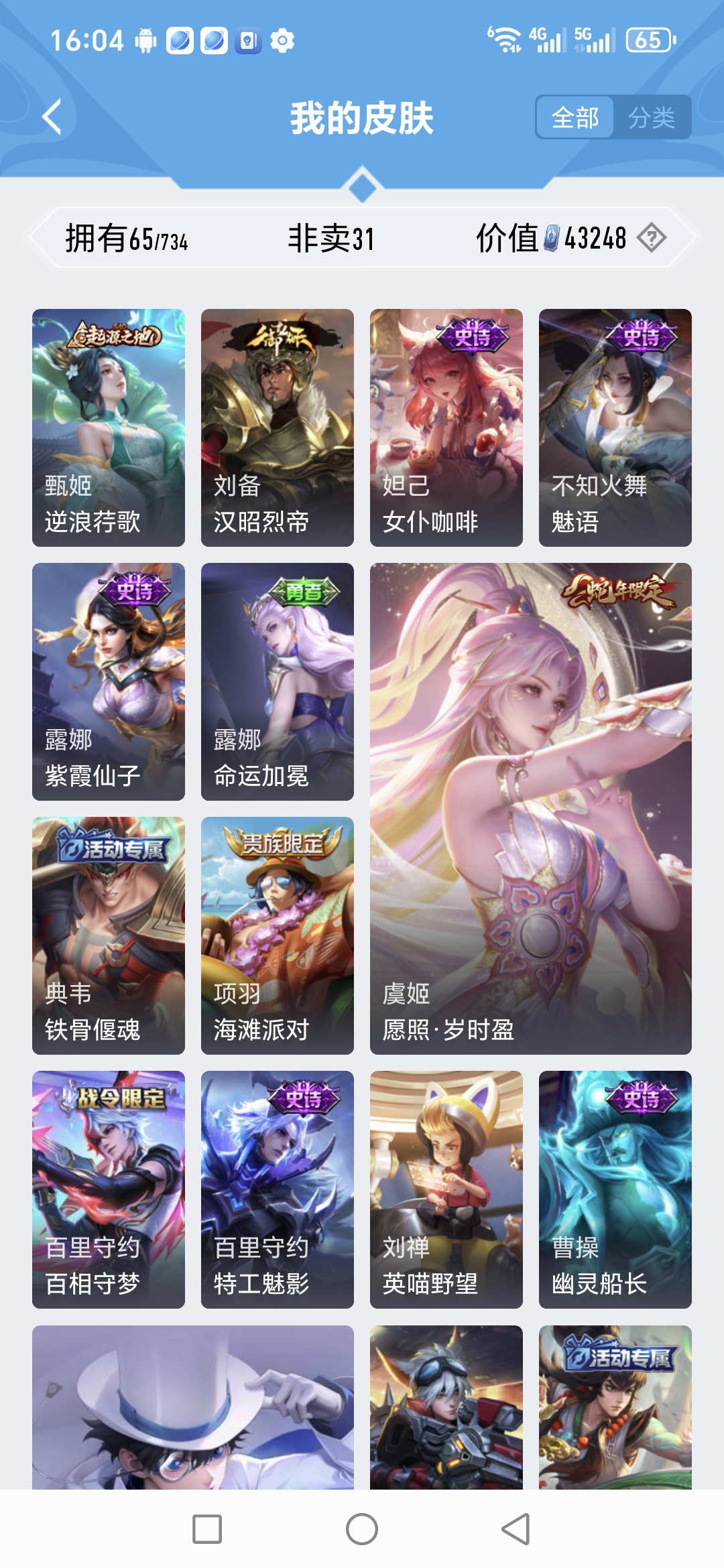Select 露娜 命运加冕 skin card

coord(278,681)
